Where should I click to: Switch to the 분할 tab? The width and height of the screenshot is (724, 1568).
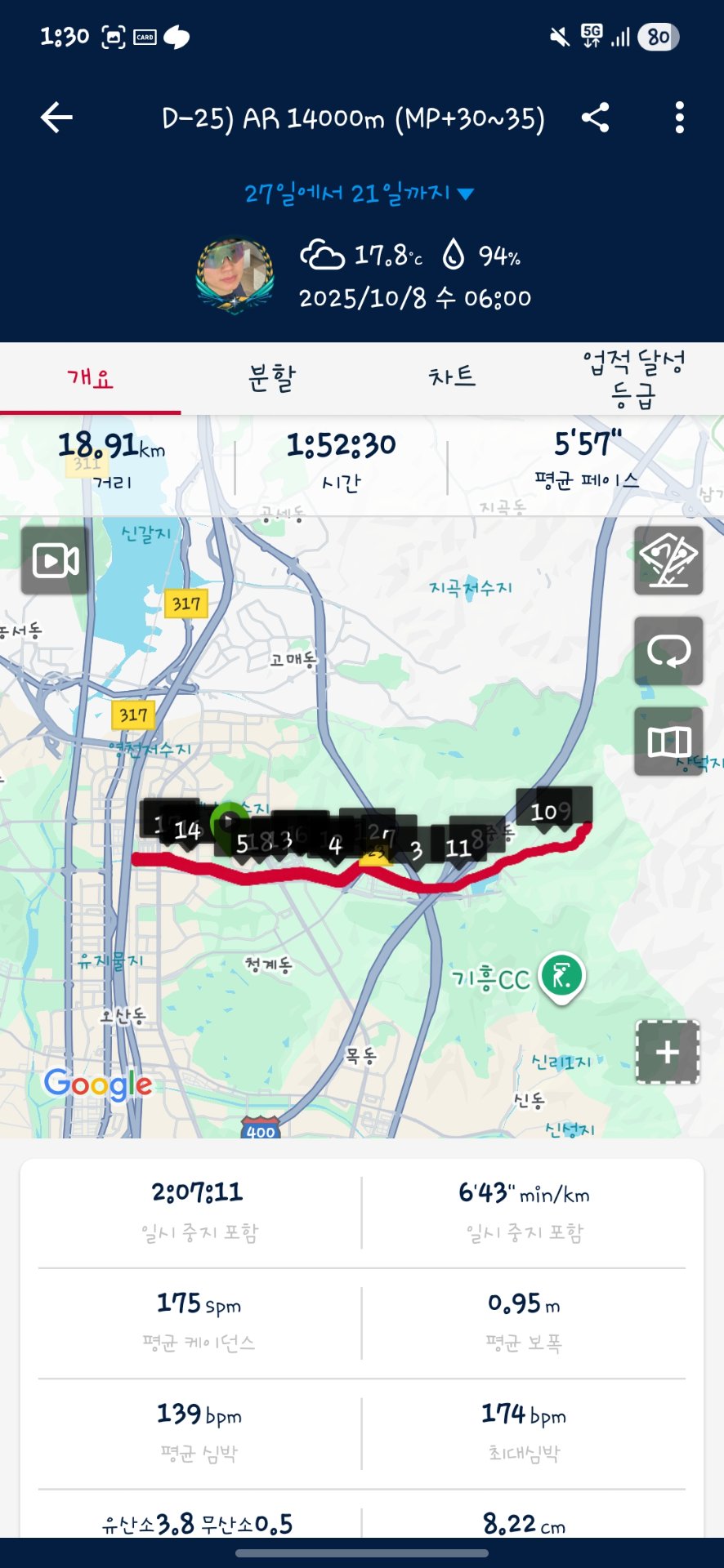[270, 376]
